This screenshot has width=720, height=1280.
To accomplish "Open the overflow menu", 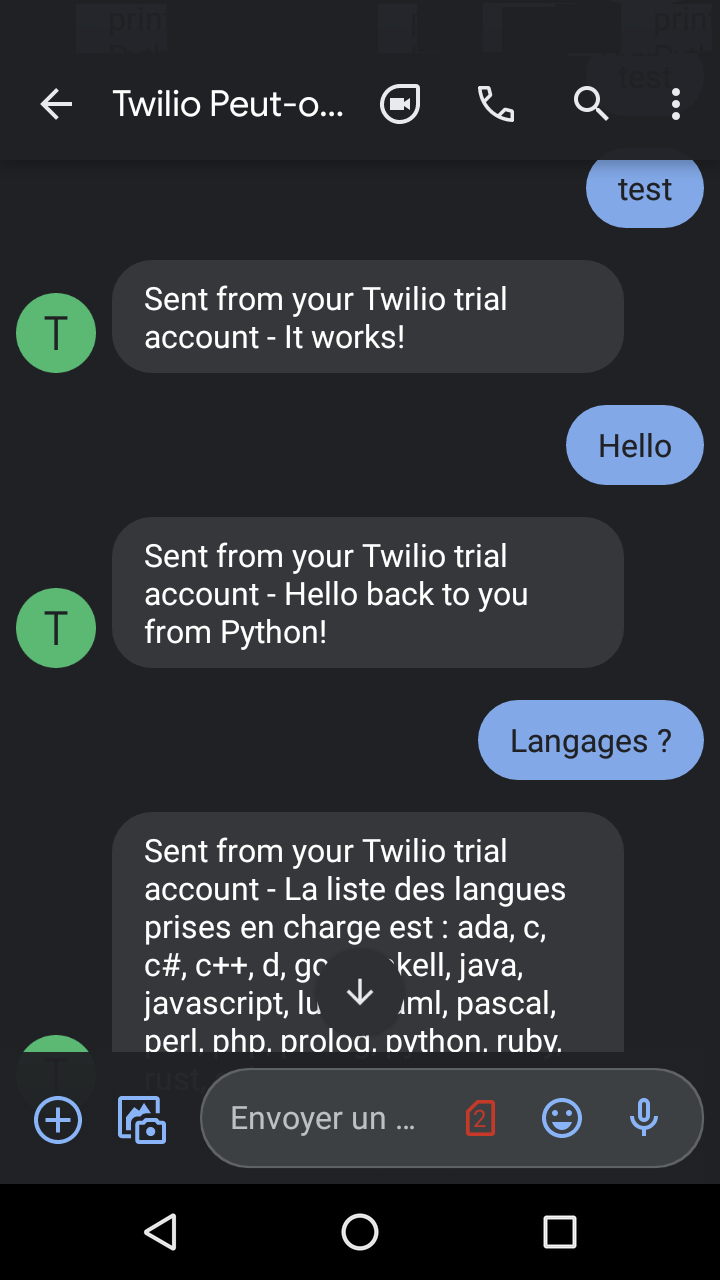I will click(x=676, y=104).
